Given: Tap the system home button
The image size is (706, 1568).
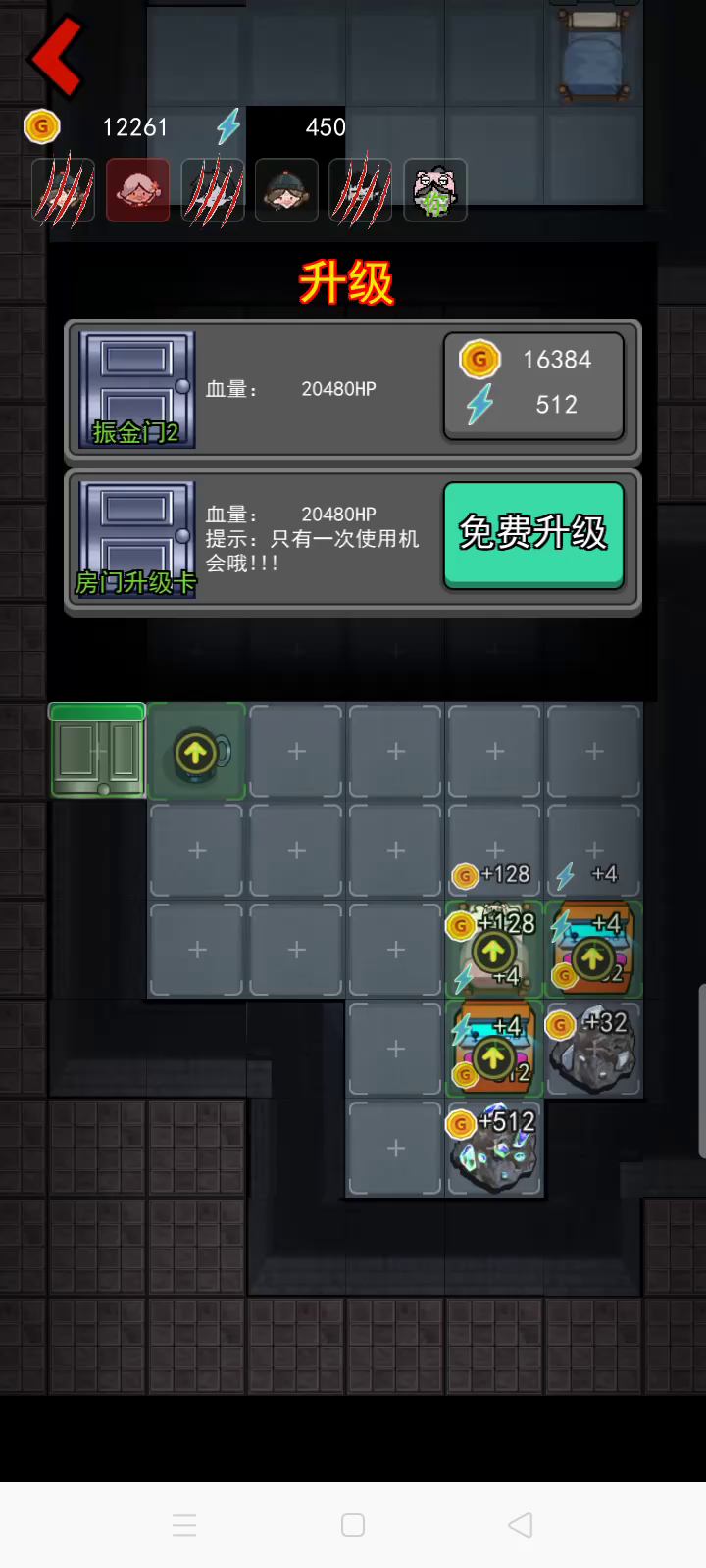Looking at the screenshot, I should tap(353, 1525).
